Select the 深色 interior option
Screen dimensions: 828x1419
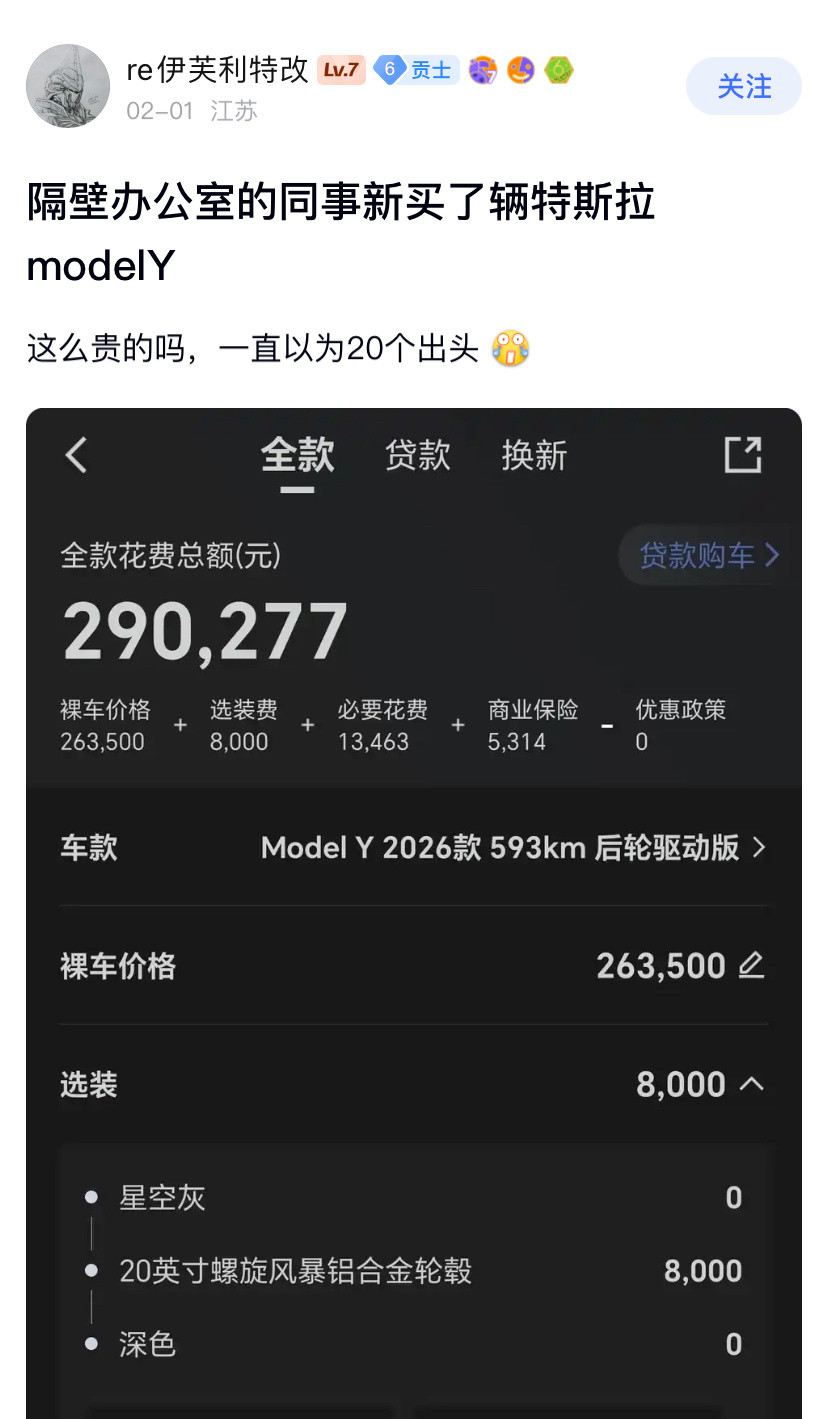[147, 1344]
